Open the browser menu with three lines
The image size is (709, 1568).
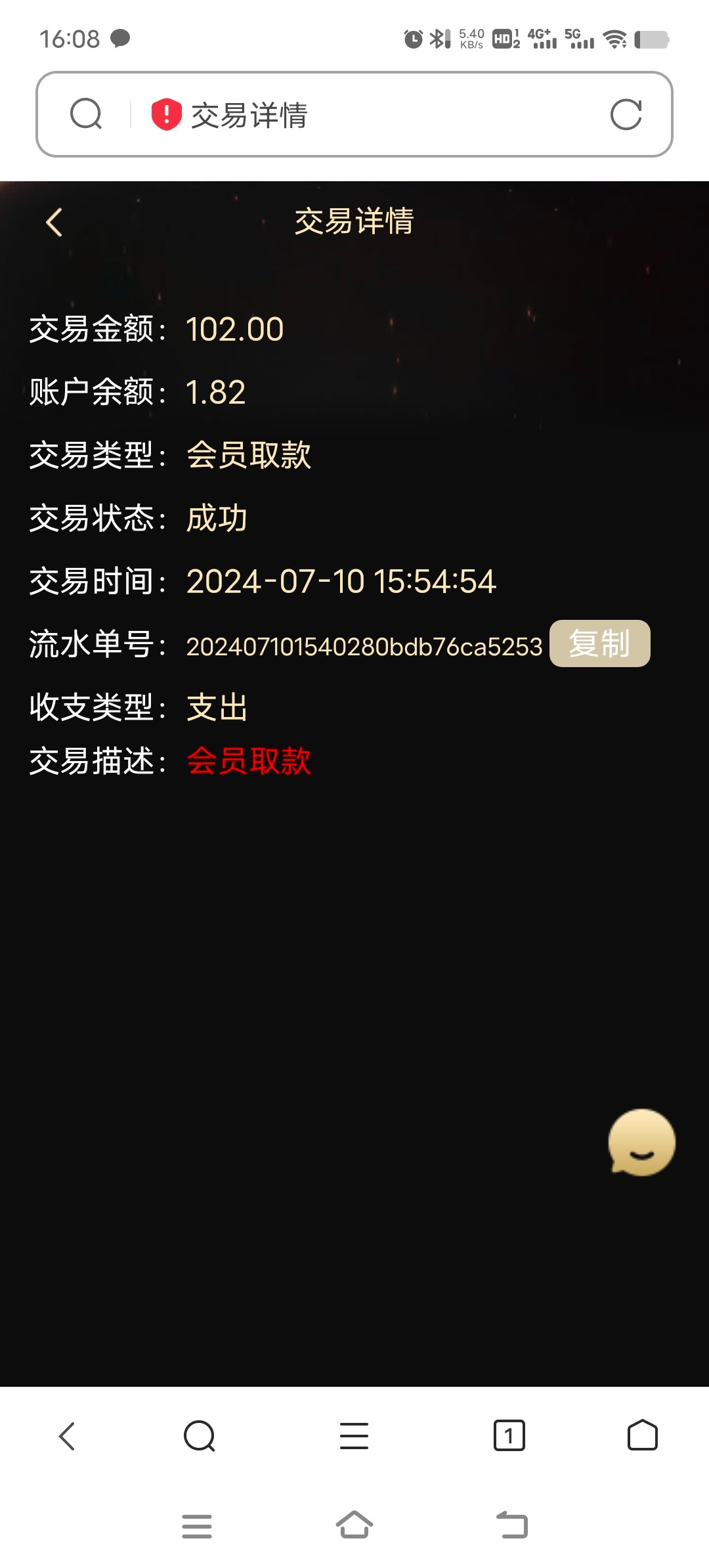354,1436
